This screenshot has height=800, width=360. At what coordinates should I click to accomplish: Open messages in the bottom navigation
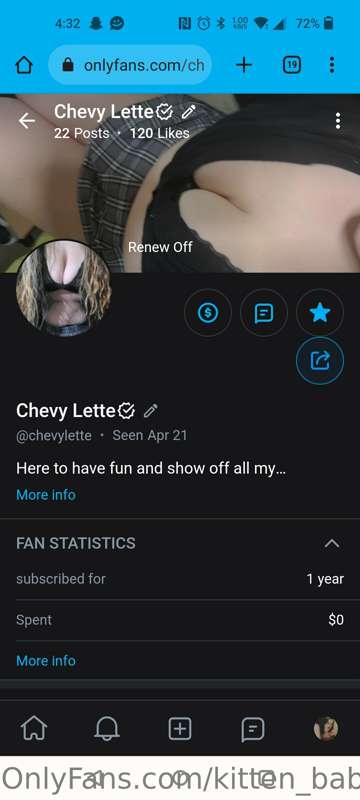tap(253, 729)
